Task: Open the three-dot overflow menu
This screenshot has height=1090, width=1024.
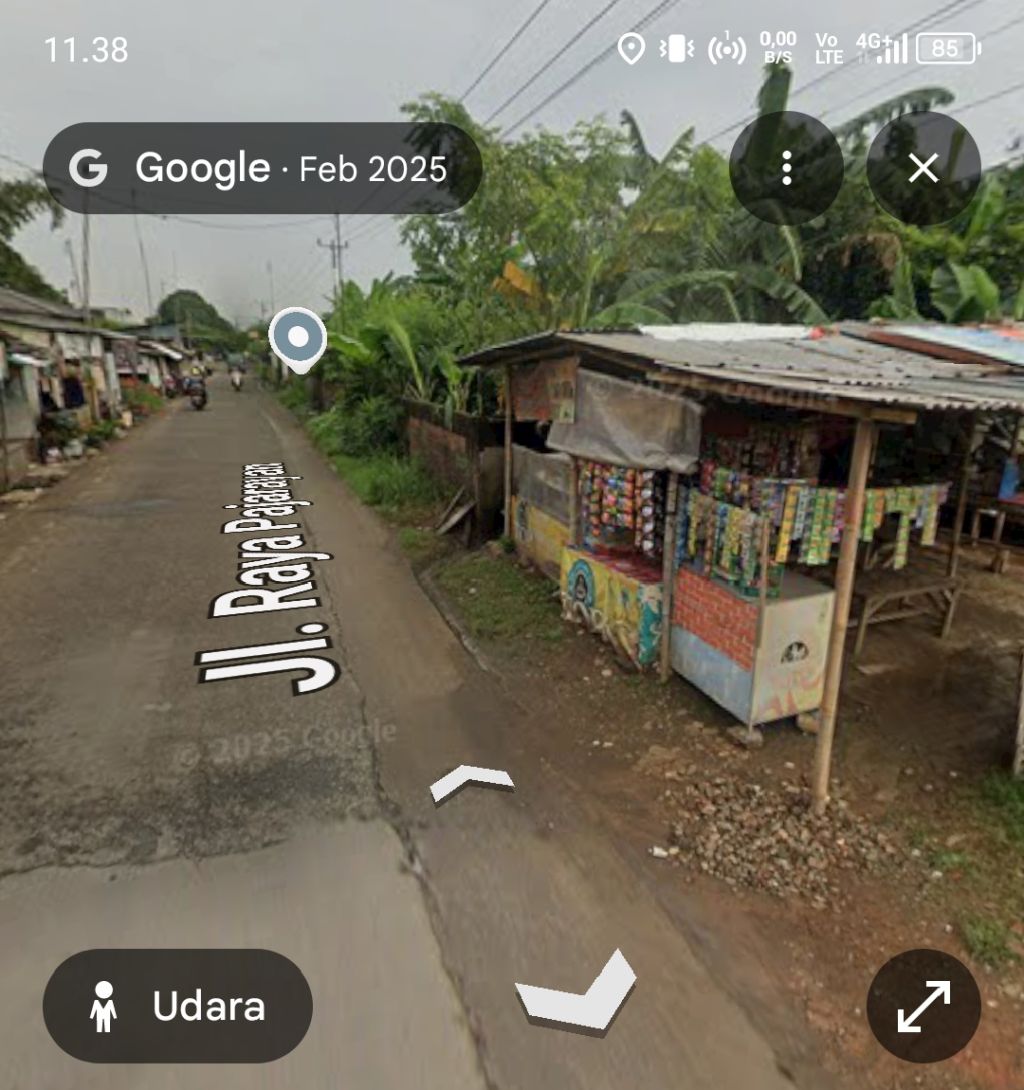Action: pyautogui.click(x=786, y=168)
